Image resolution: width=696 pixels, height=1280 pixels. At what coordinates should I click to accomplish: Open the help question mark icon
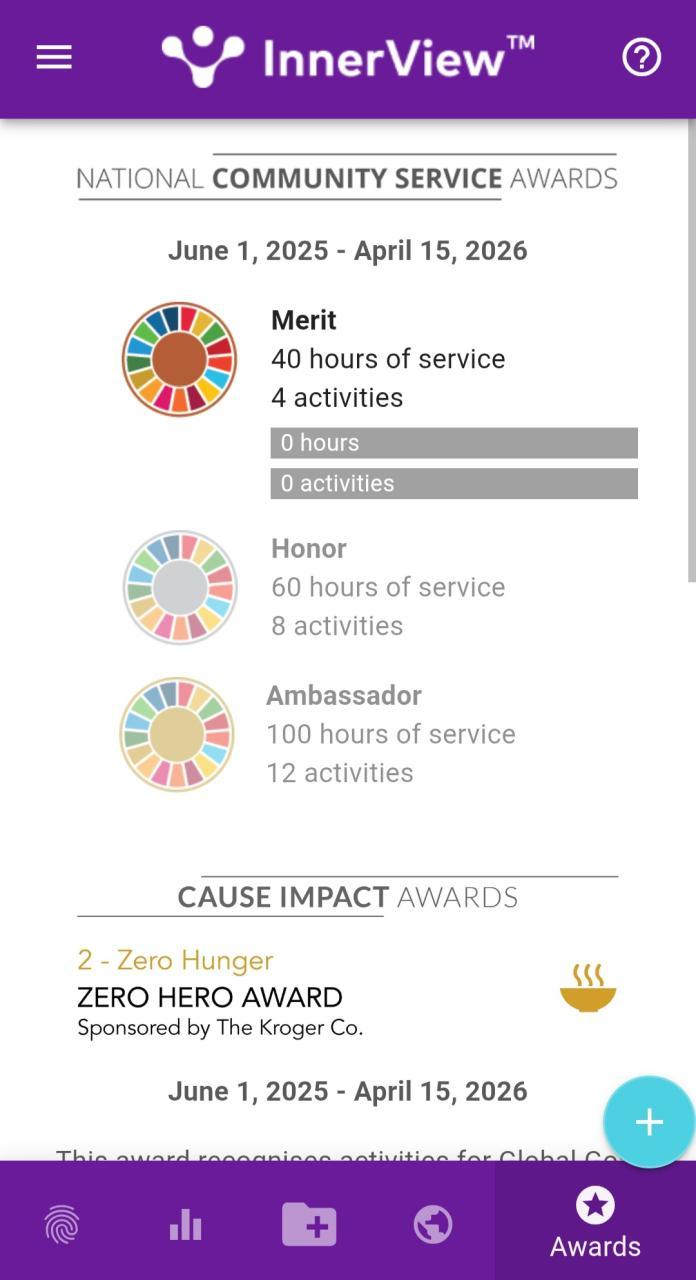pyautogui.click(x=641, y=58)
